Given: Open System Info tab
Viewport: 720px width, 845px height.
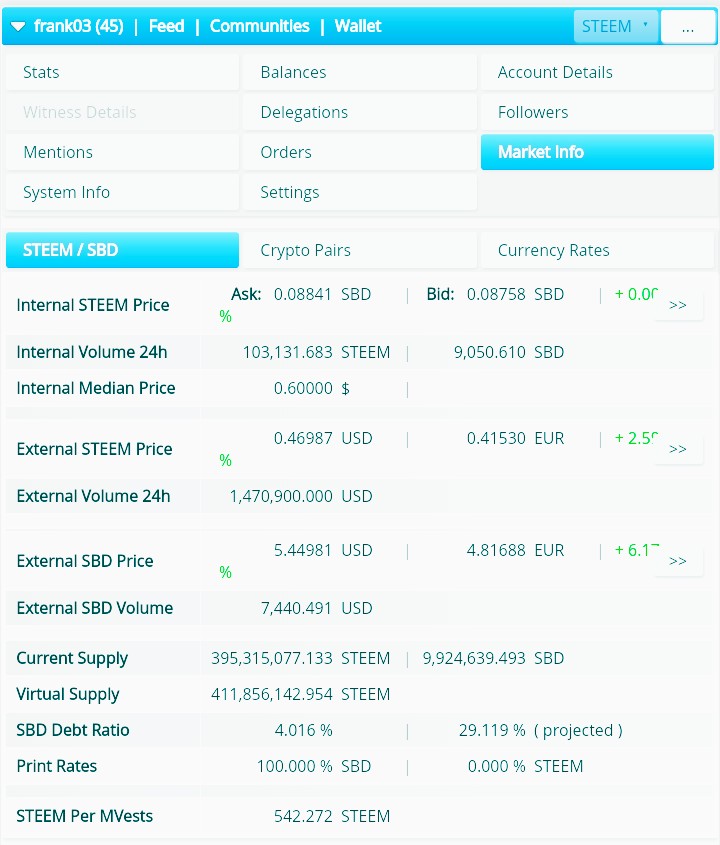Looking at the screenshot, I should (x=122, y=192).
